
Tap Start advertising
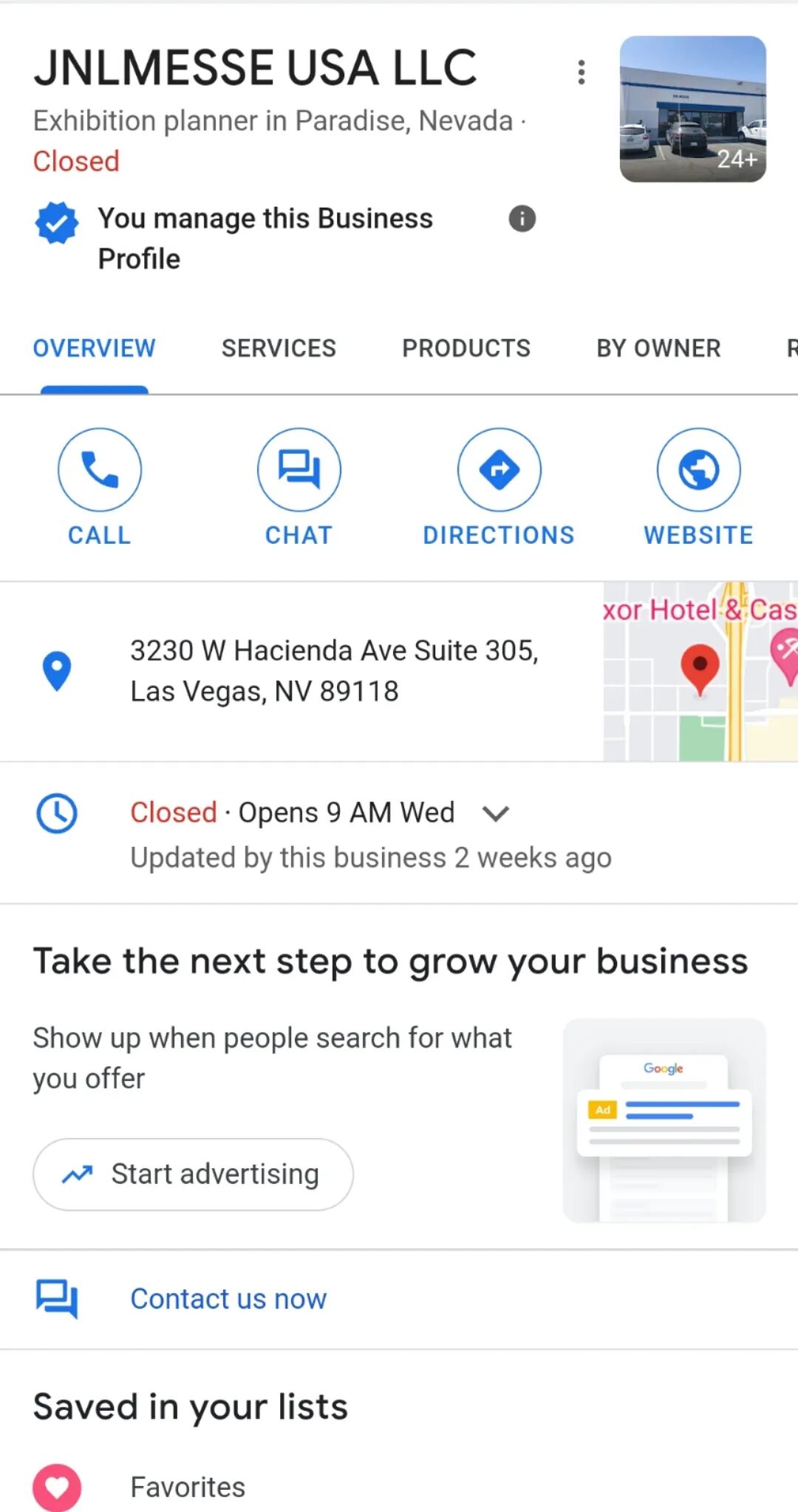193,1174
